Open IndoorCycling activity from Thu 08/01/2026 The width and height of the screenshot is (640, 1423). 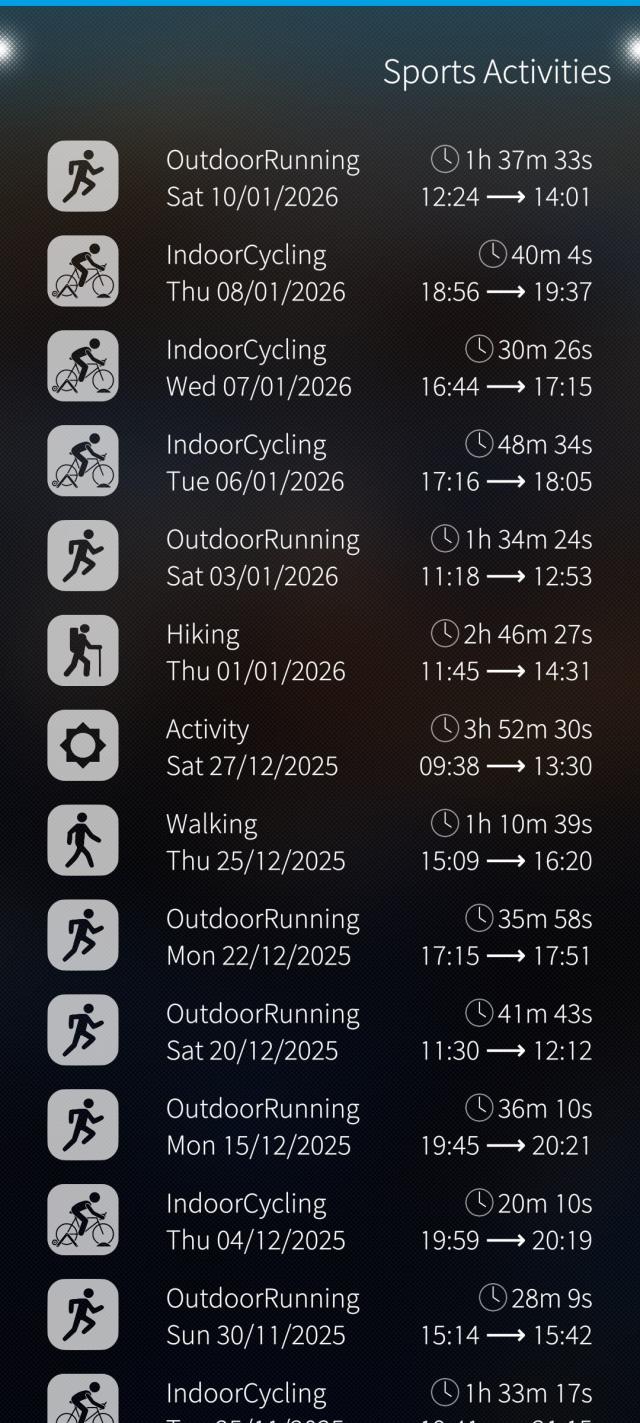pyautogui.click(x=320, y=273)
